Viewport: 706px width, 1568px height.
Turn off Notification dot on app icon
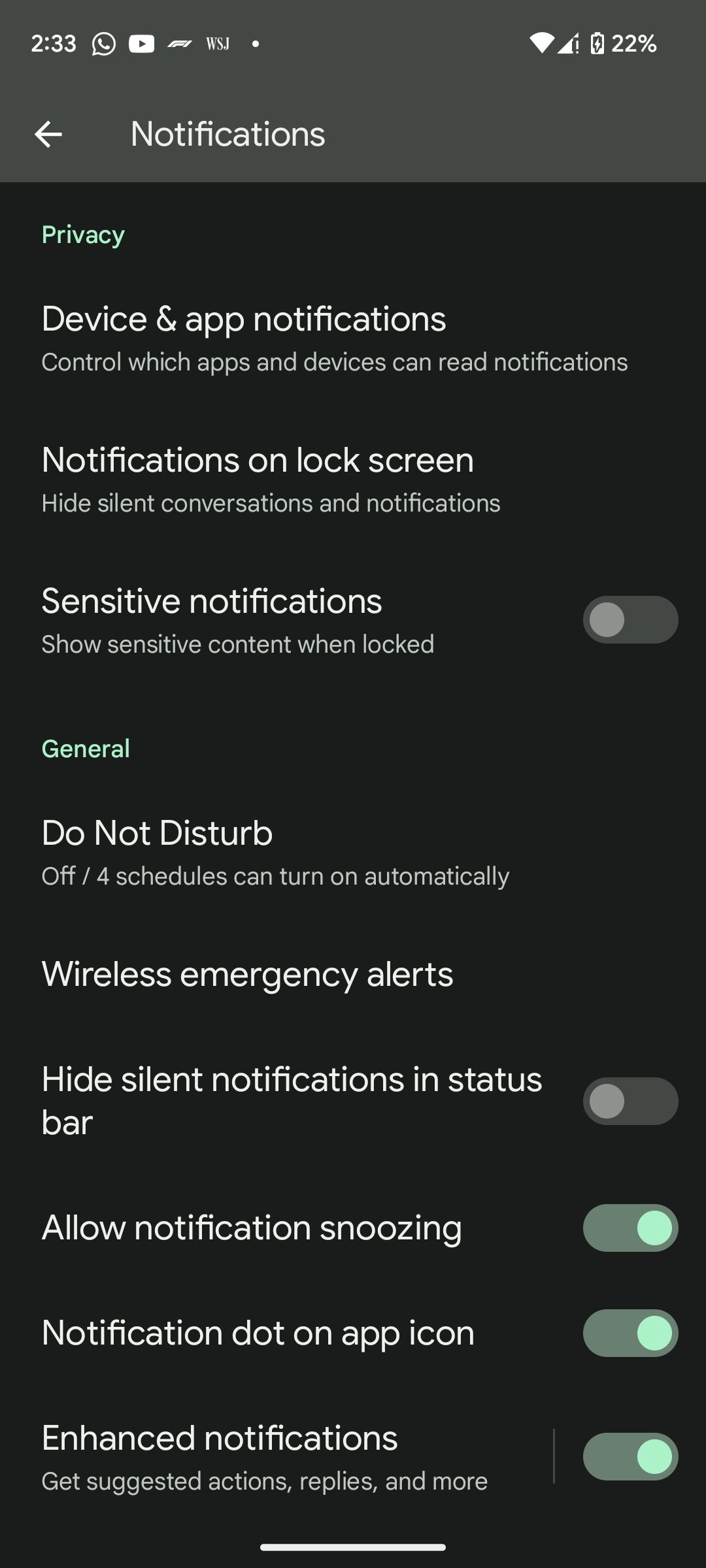pyautogui.click(x=630, y=1333)
